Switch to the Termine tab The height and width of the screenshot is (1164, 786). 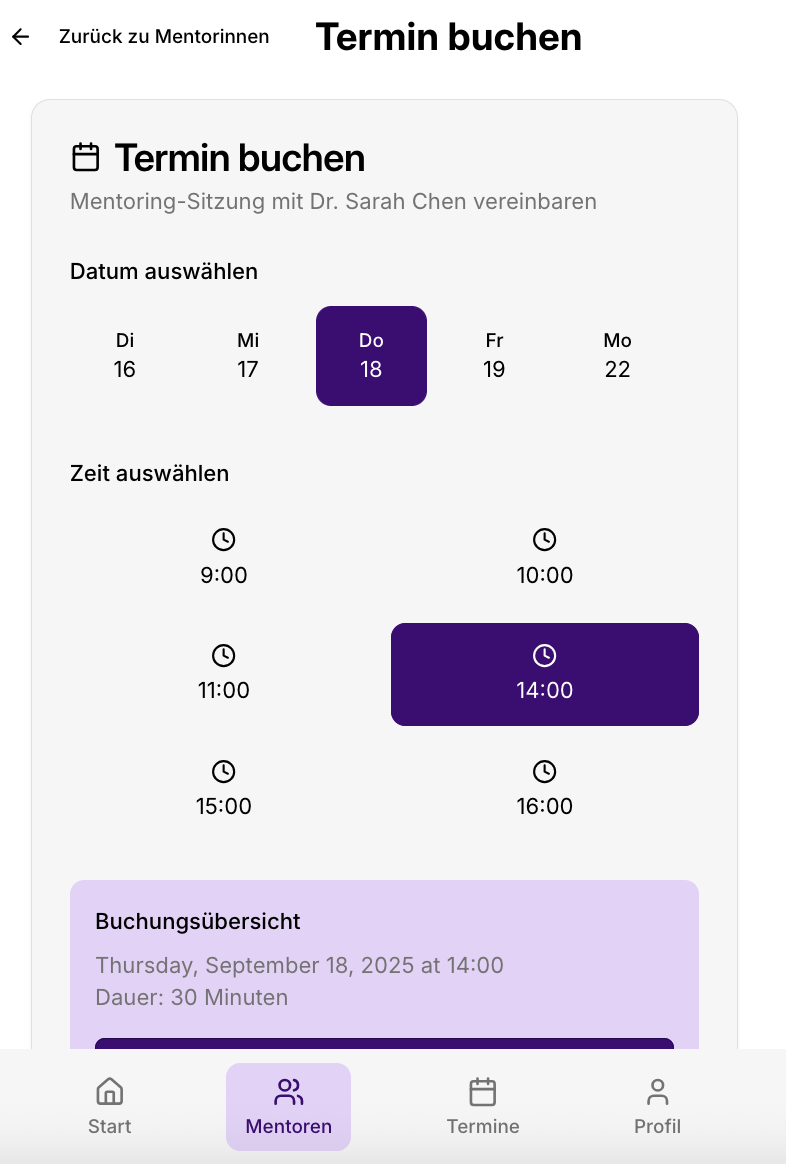pos(483,1106)
